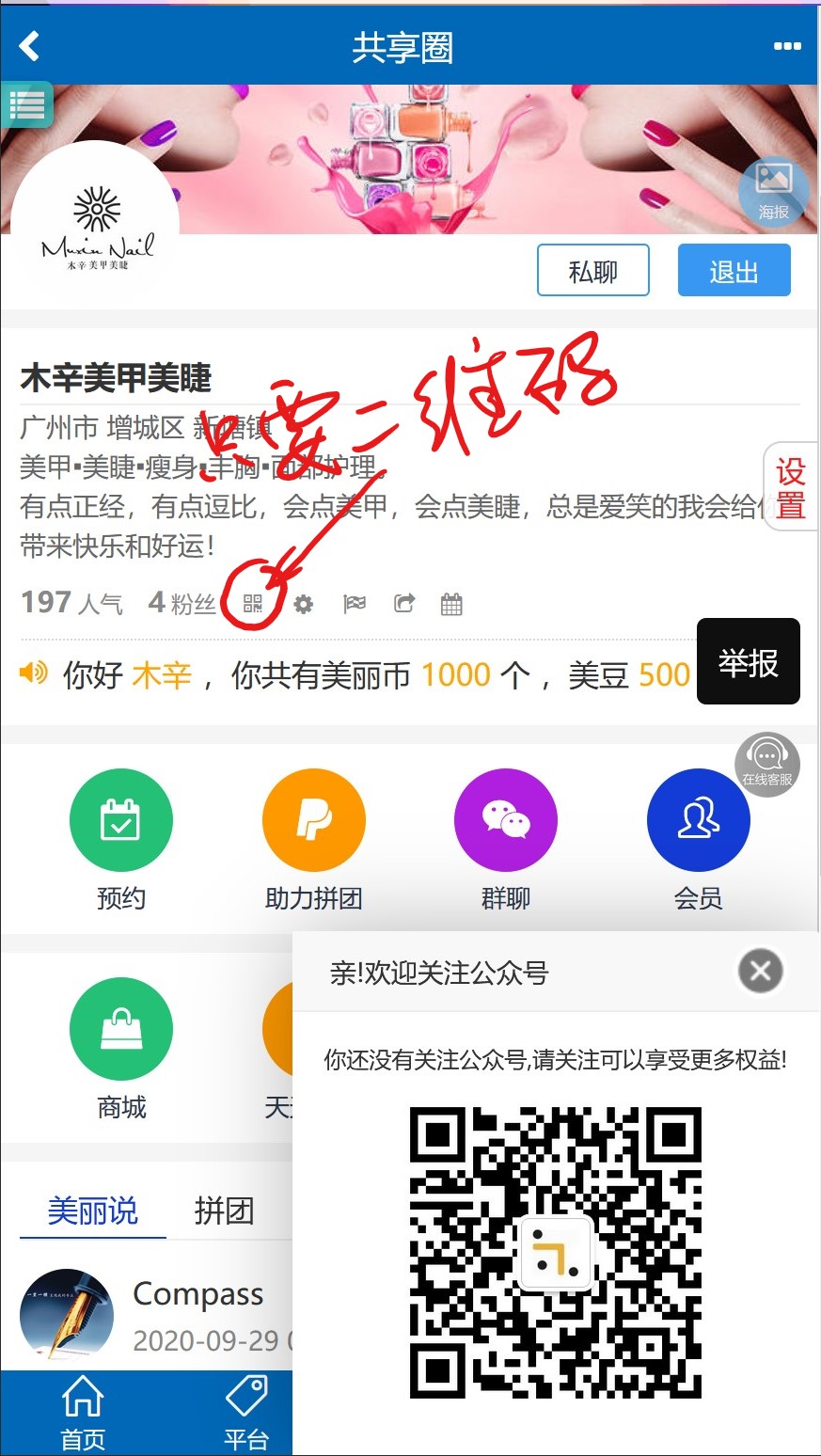
Task: Go back using the header arrow
Action: 29,45
